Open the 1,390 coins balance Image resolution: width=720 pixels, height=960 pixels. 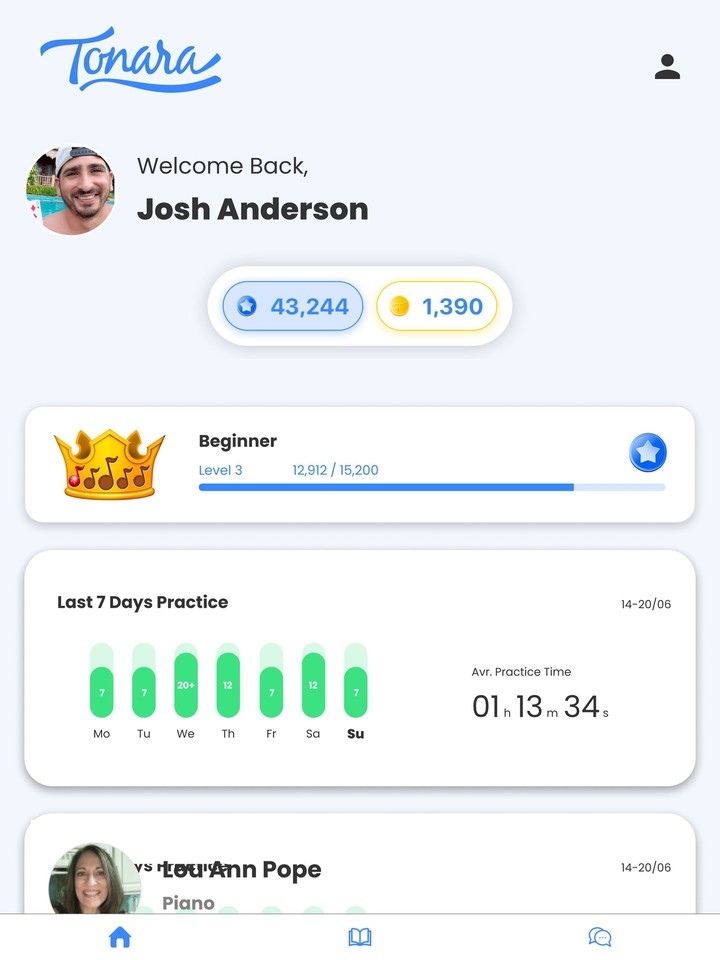pos(436,306)
